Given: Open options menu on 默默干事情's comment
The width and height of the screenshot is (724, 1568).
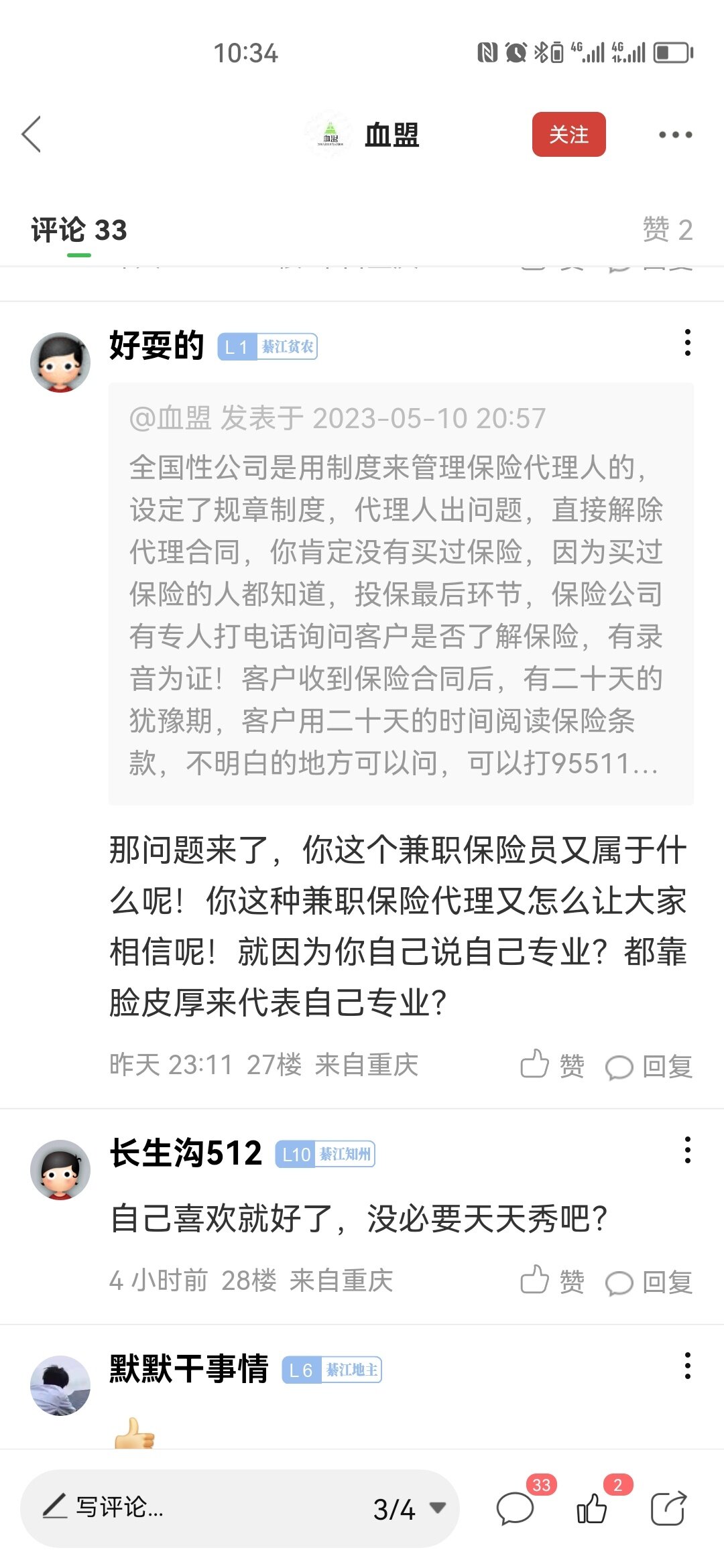Looking at the screenshot, I should 687,1366.
